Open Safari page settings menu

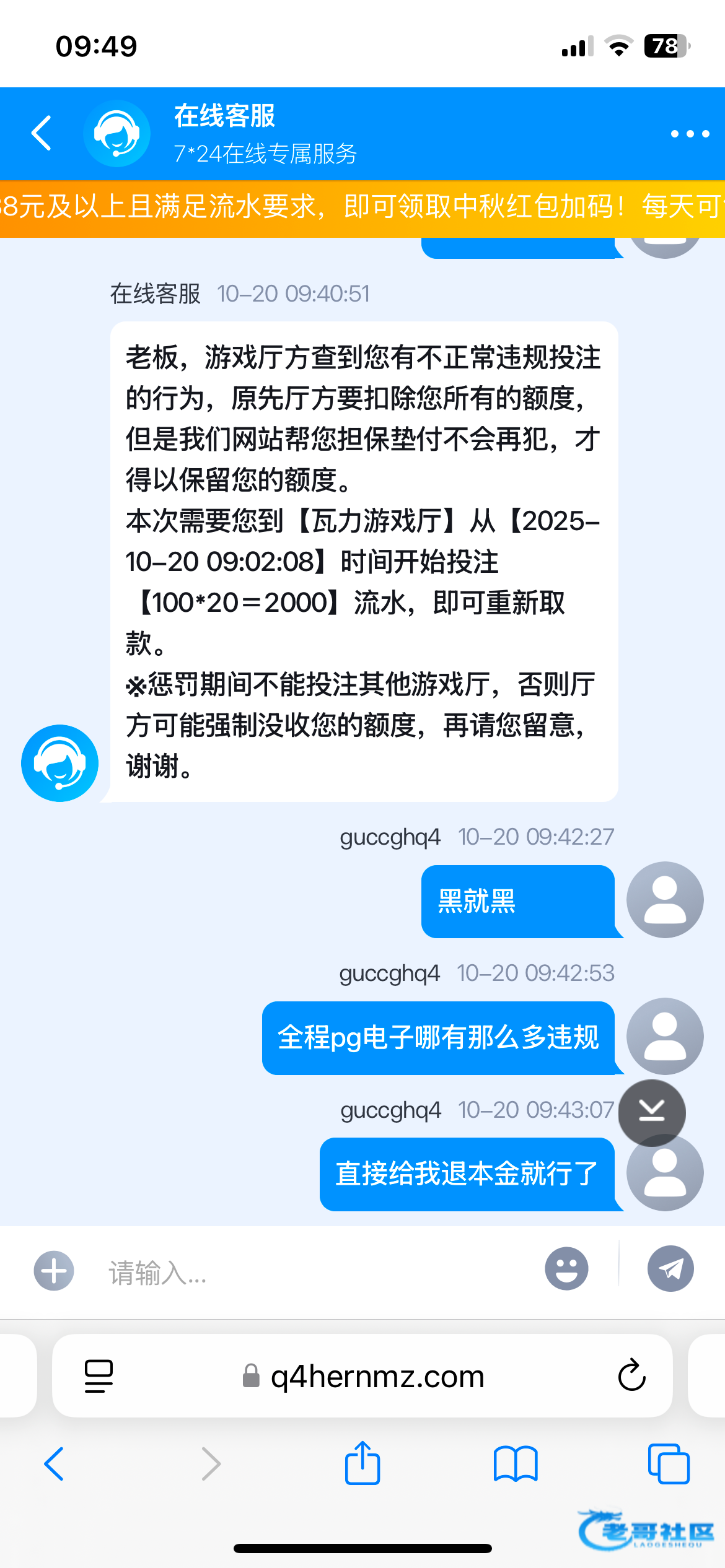pos(99,1376)
